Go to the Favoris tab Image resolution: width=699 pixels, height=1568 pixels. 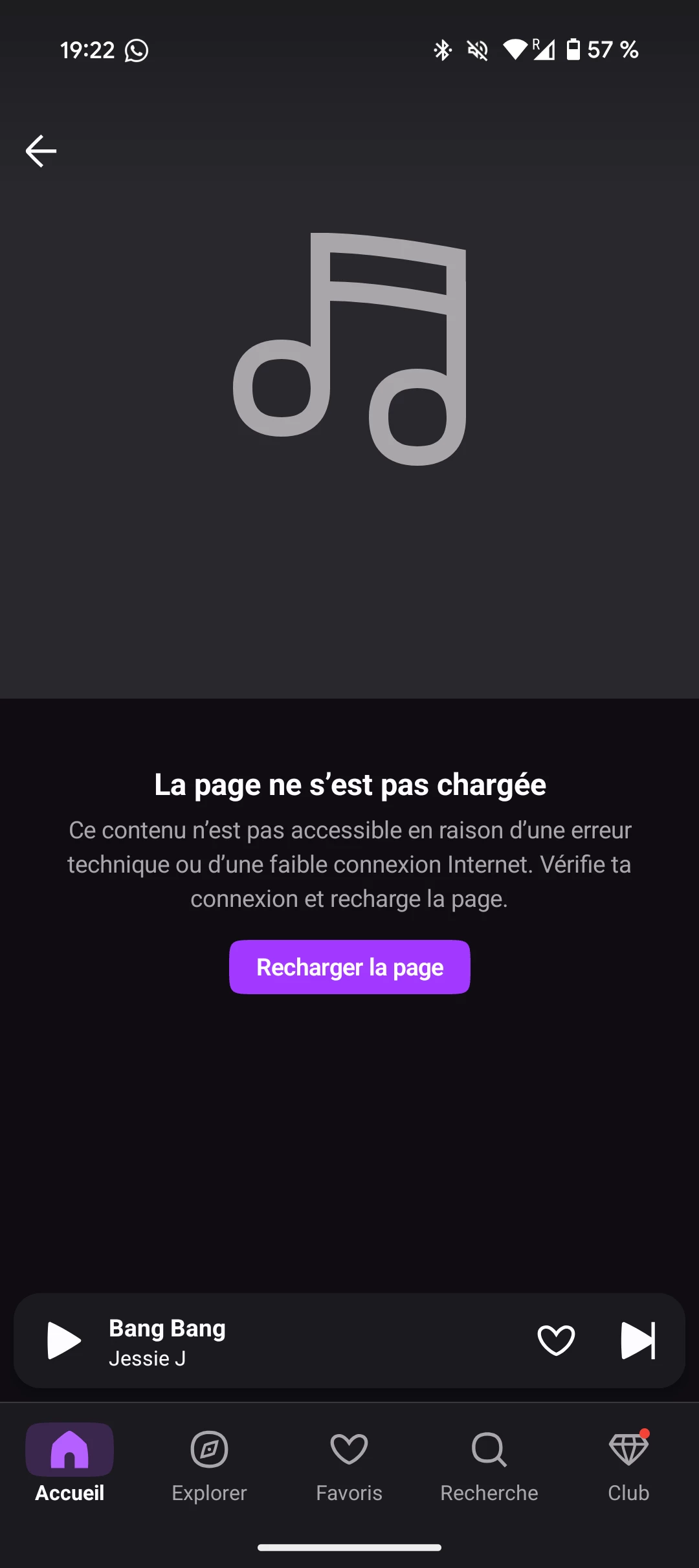pyautogui.click(x=349, y=1465)
